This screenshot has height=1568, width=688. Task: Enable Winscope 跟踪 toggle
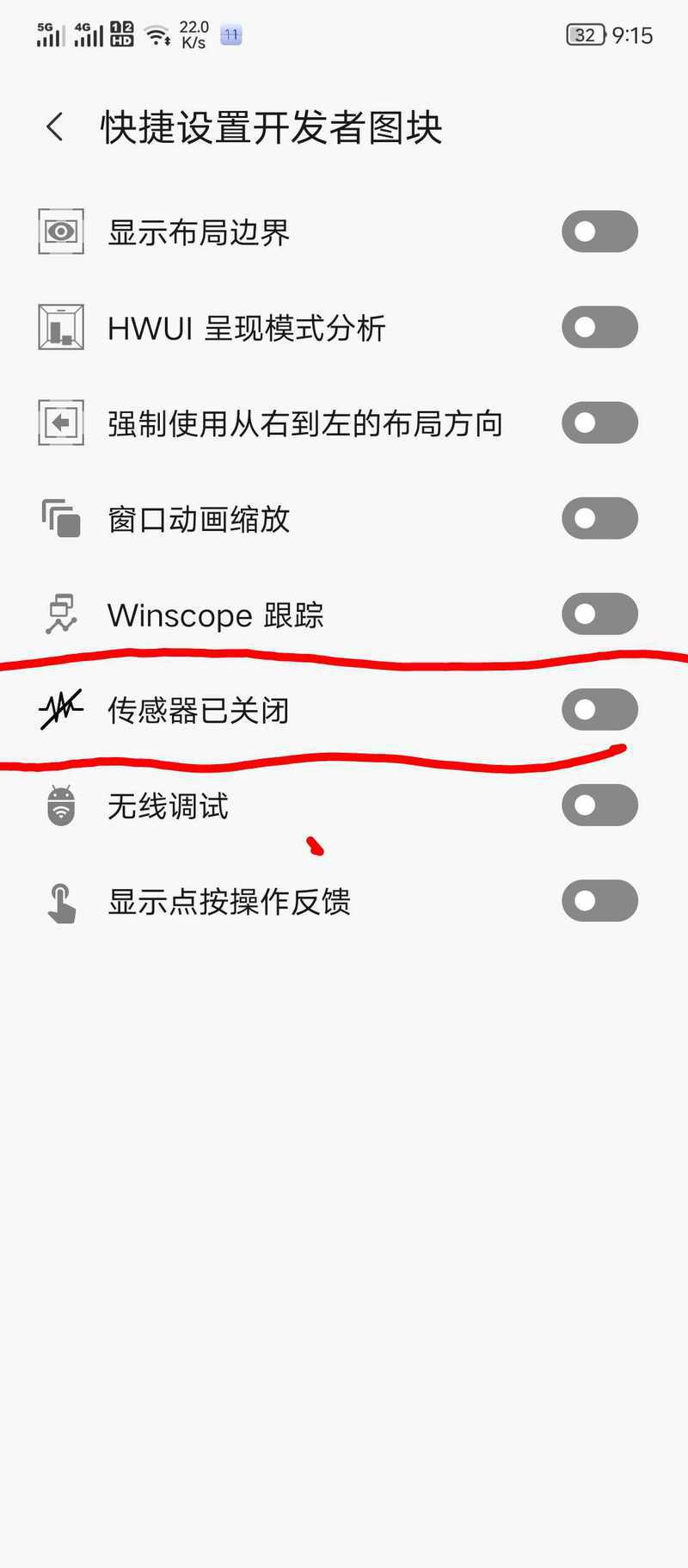coord(599,614)
